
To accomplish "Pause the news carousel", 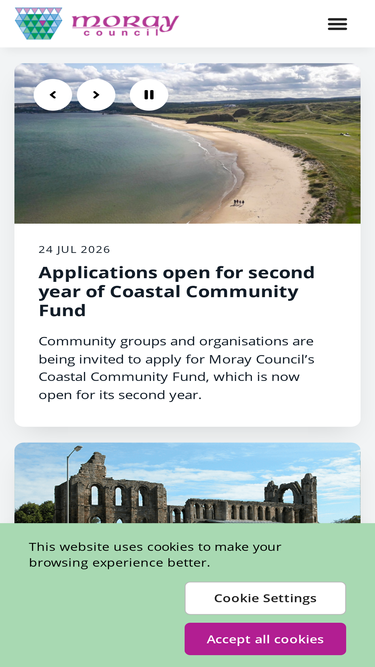I will [149, 95].
